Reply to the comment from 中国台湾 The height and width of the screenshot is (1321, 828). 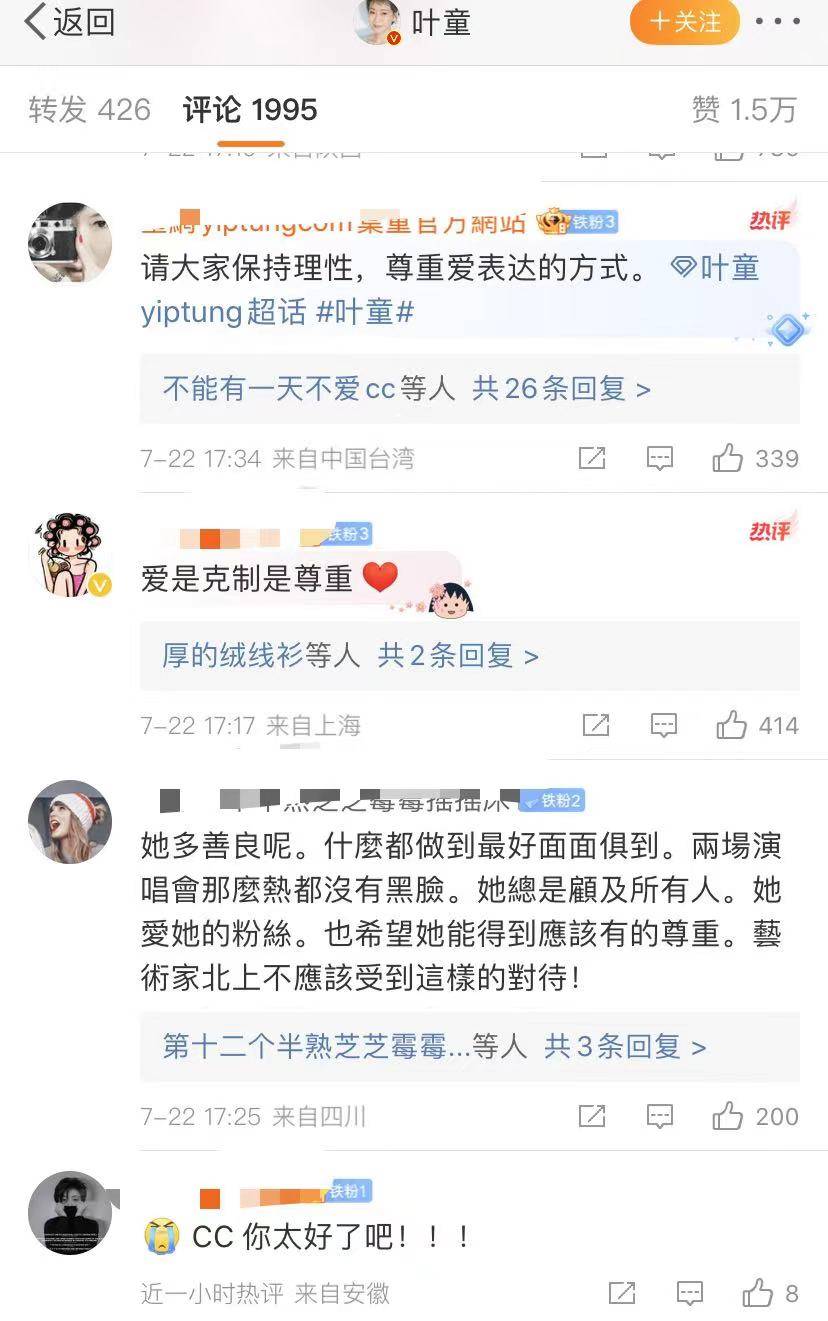click(x=660, y=458)
